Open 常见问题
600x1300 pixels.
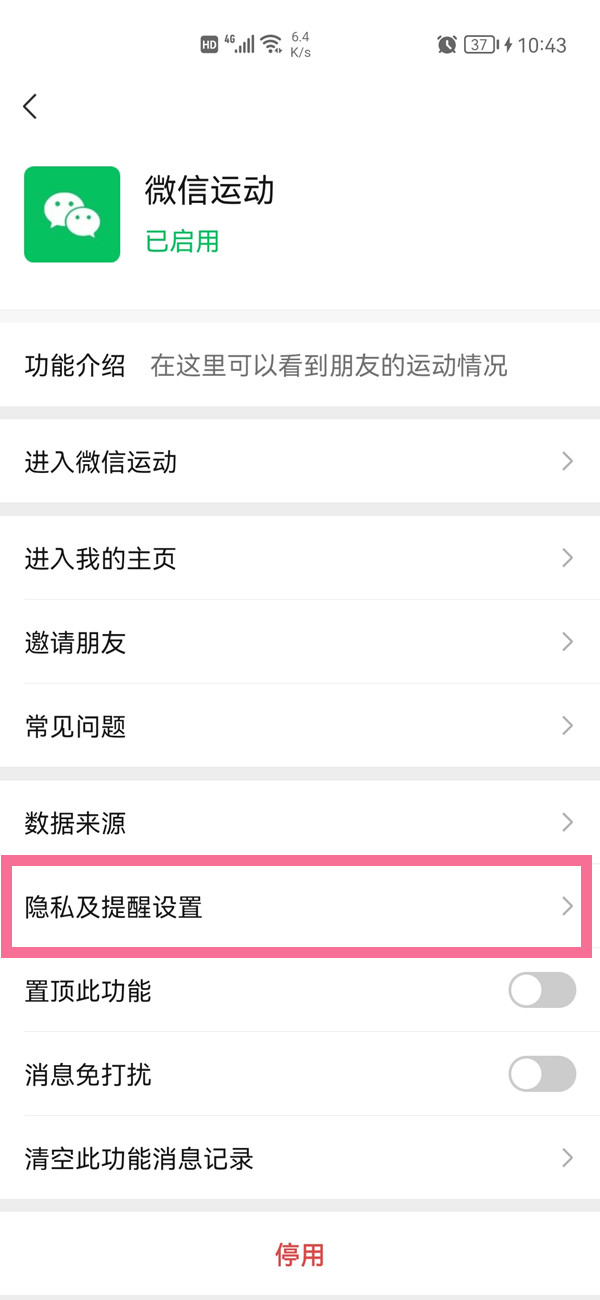pos(300,726)
